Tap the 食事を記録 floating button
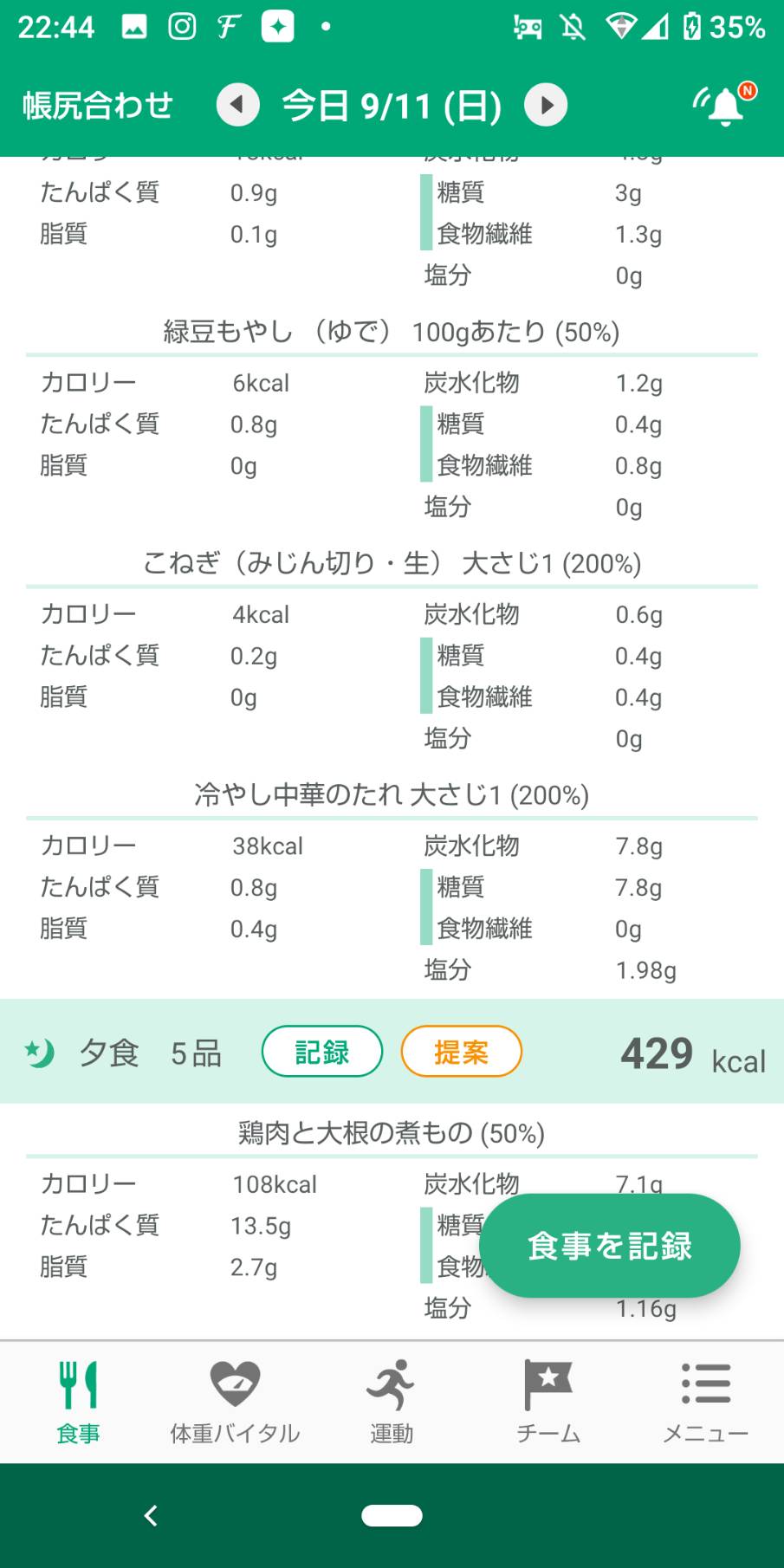 pyautogui.click(x=609, y=1246)
